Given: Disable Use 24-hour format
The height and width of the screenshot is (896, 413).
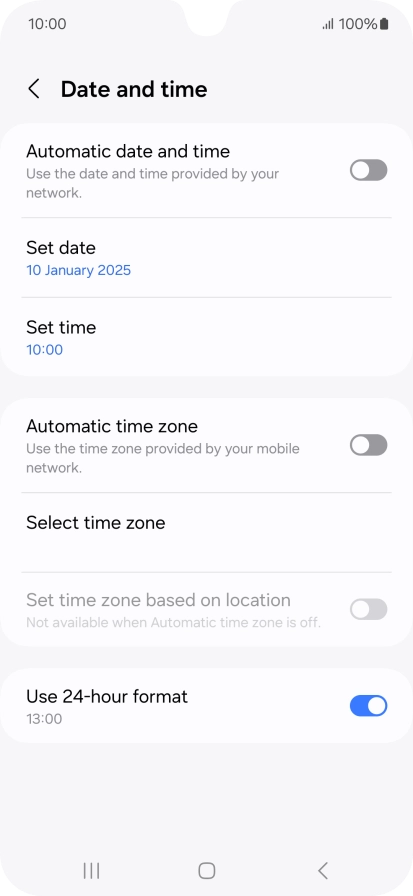Looking at the screenshot, I should 368,706.
